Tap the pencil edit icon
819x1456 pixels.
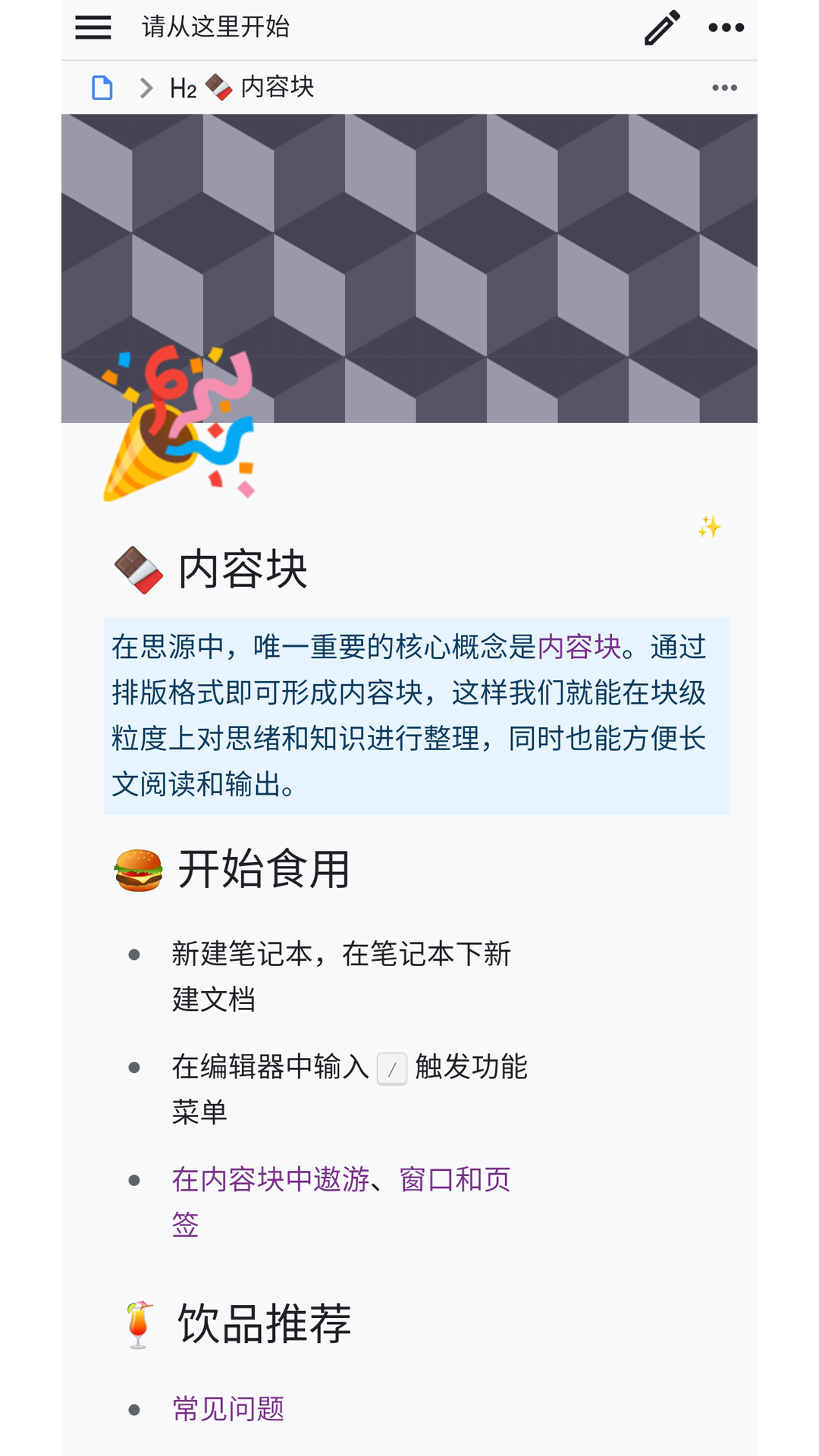click(662, 28)
